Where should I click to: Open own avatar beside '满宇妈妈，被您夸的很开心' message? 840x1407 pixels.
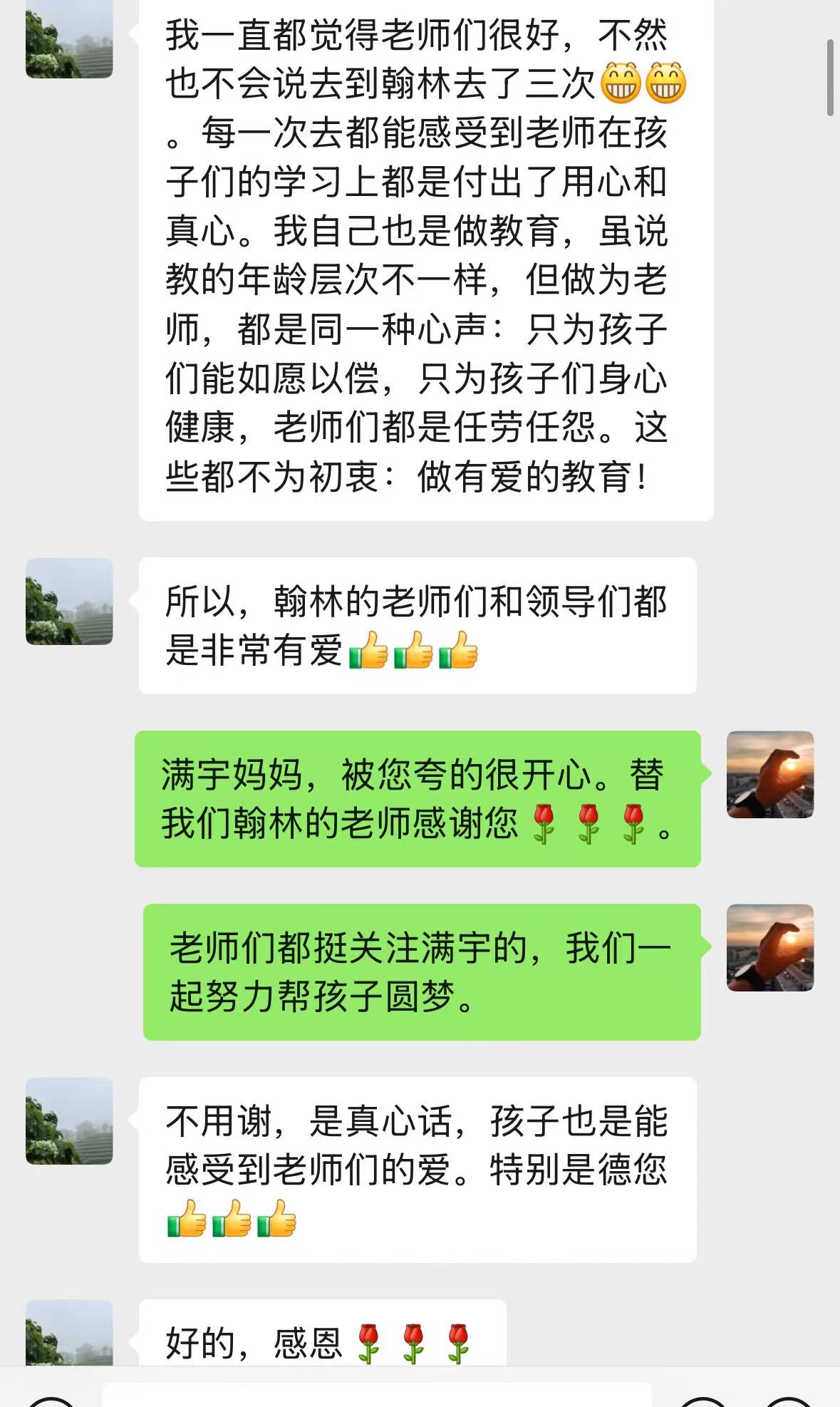pos(769,774)
